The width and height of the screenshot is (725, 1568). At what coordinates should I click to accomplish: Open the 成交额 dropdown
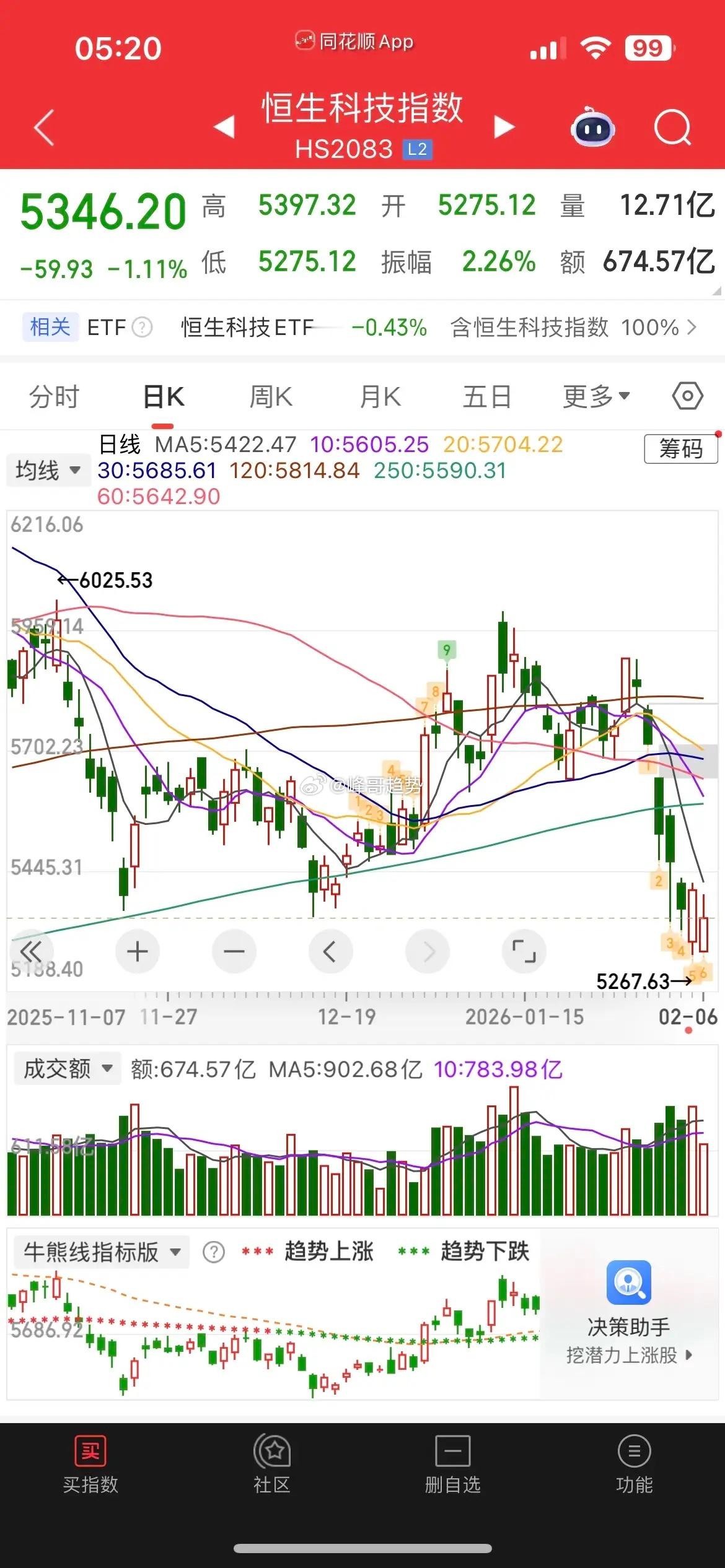67,1069
